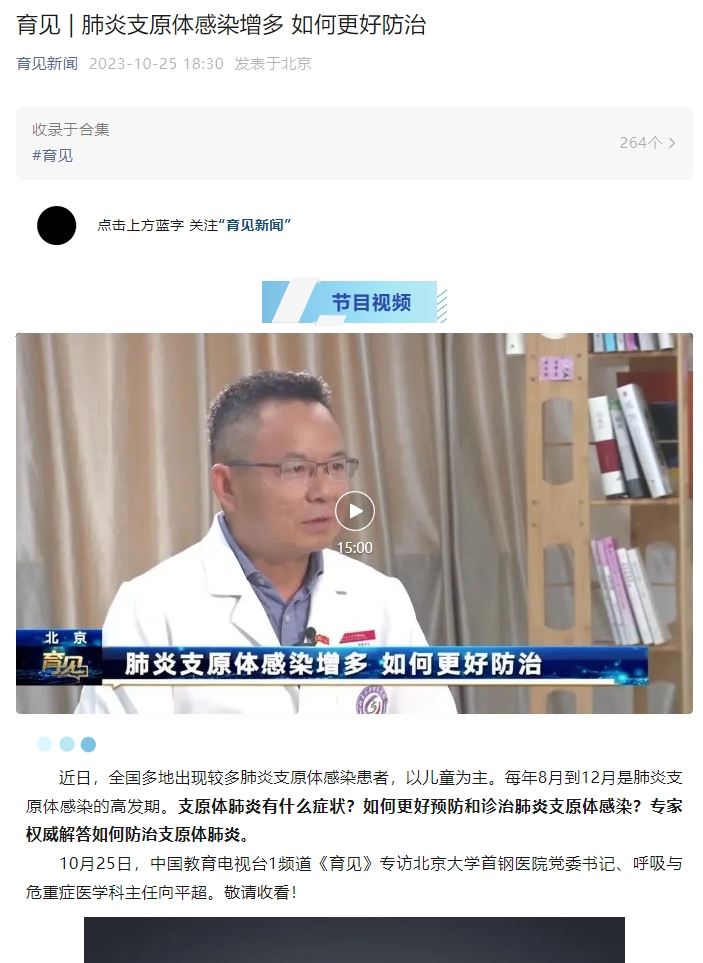Play the 15:00 program video
Image resolution: width=703 pixels, height=963 pixels.
click(x=354, y=511)
